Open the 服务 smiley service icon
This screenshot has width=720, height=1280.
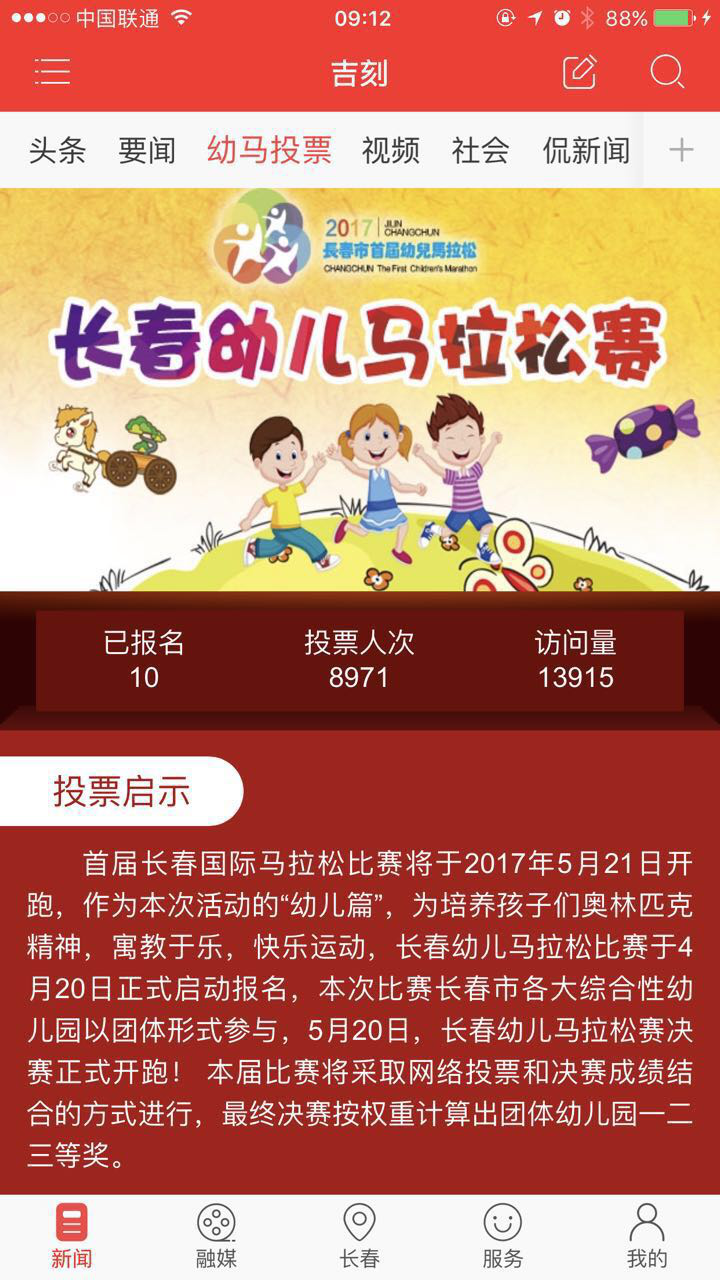(501, 1232)
